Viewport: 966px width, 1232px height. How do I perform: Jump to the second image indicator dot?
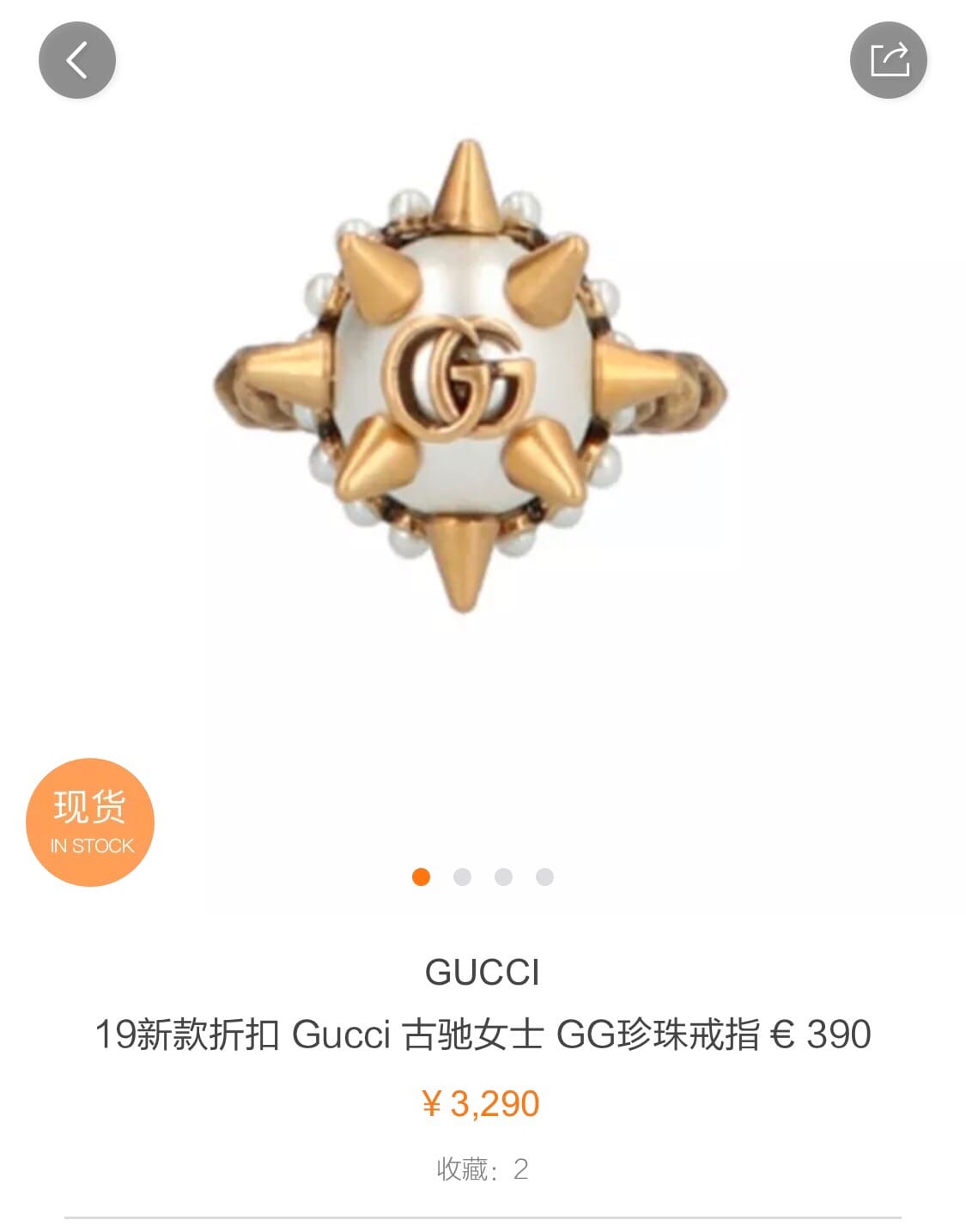click(x=462, y=877)
